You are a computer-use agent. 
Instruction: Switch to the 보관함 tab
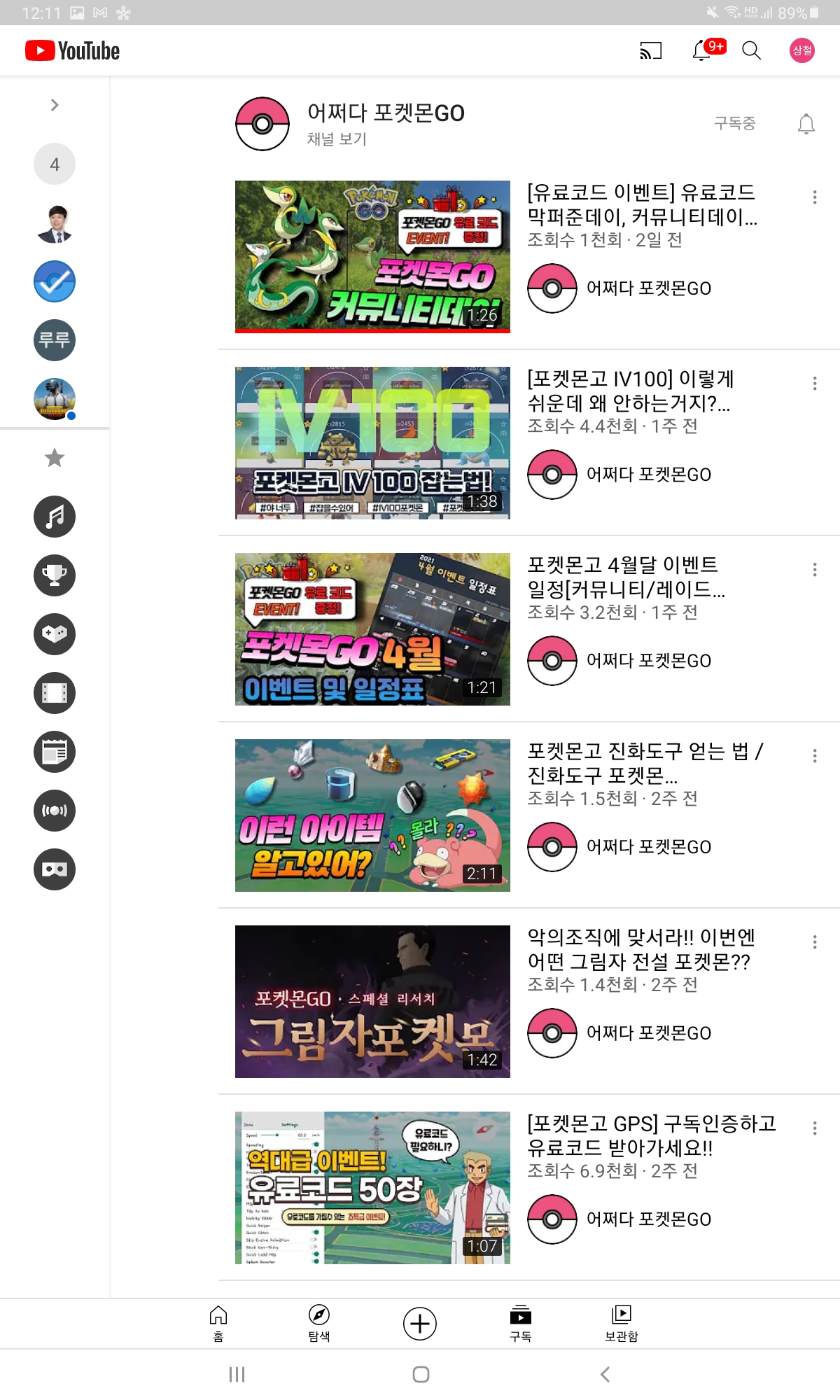(x=622, y=1323)
